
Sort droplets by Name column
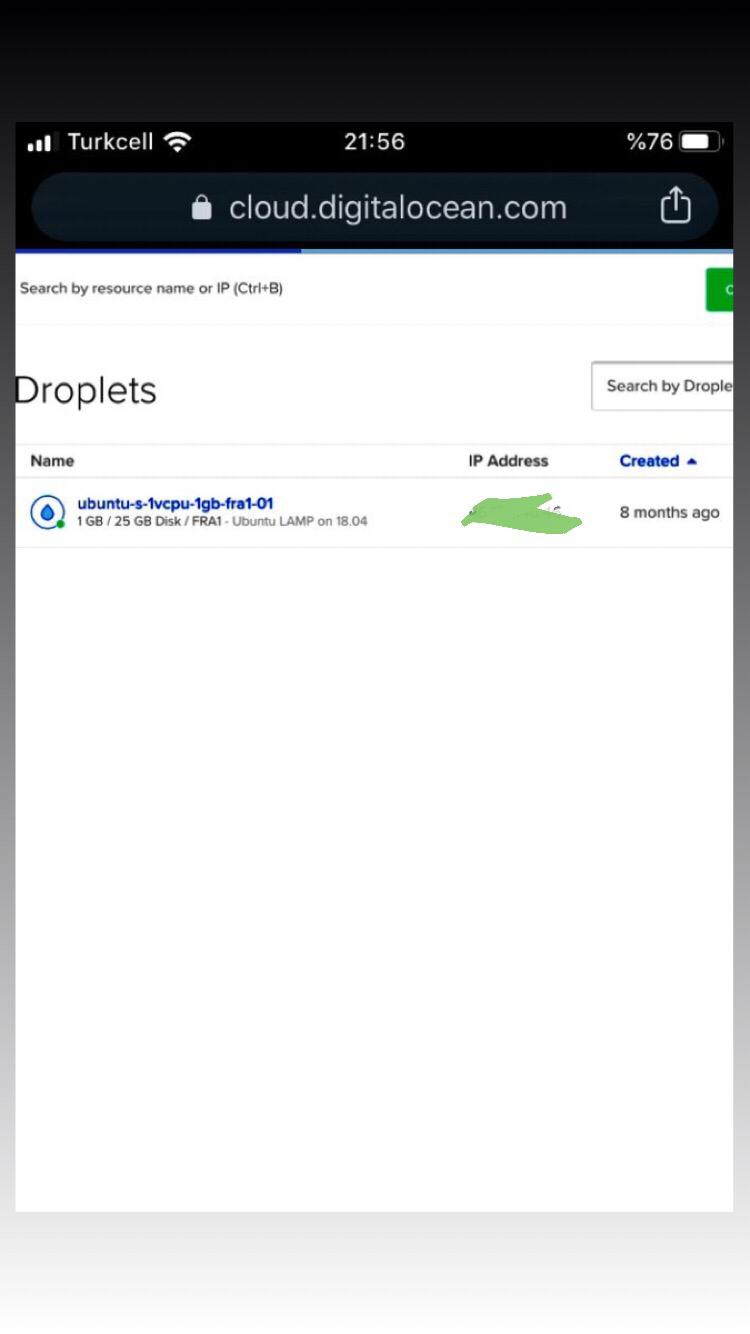[x=52, y=461]
